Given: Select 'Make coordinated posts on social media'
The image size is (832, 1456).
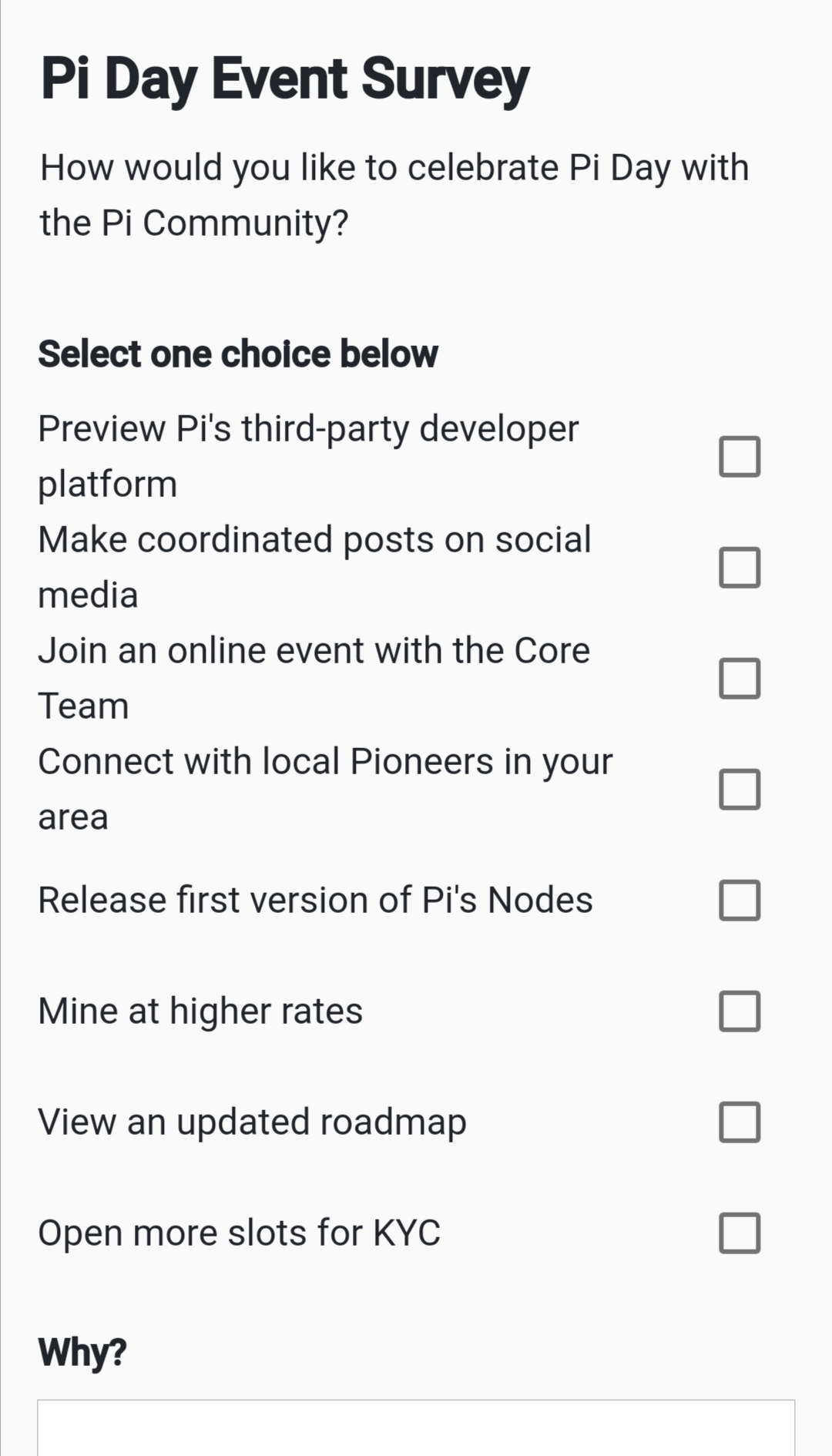Looking at the screenshot, I should click(x=740, y=568).
